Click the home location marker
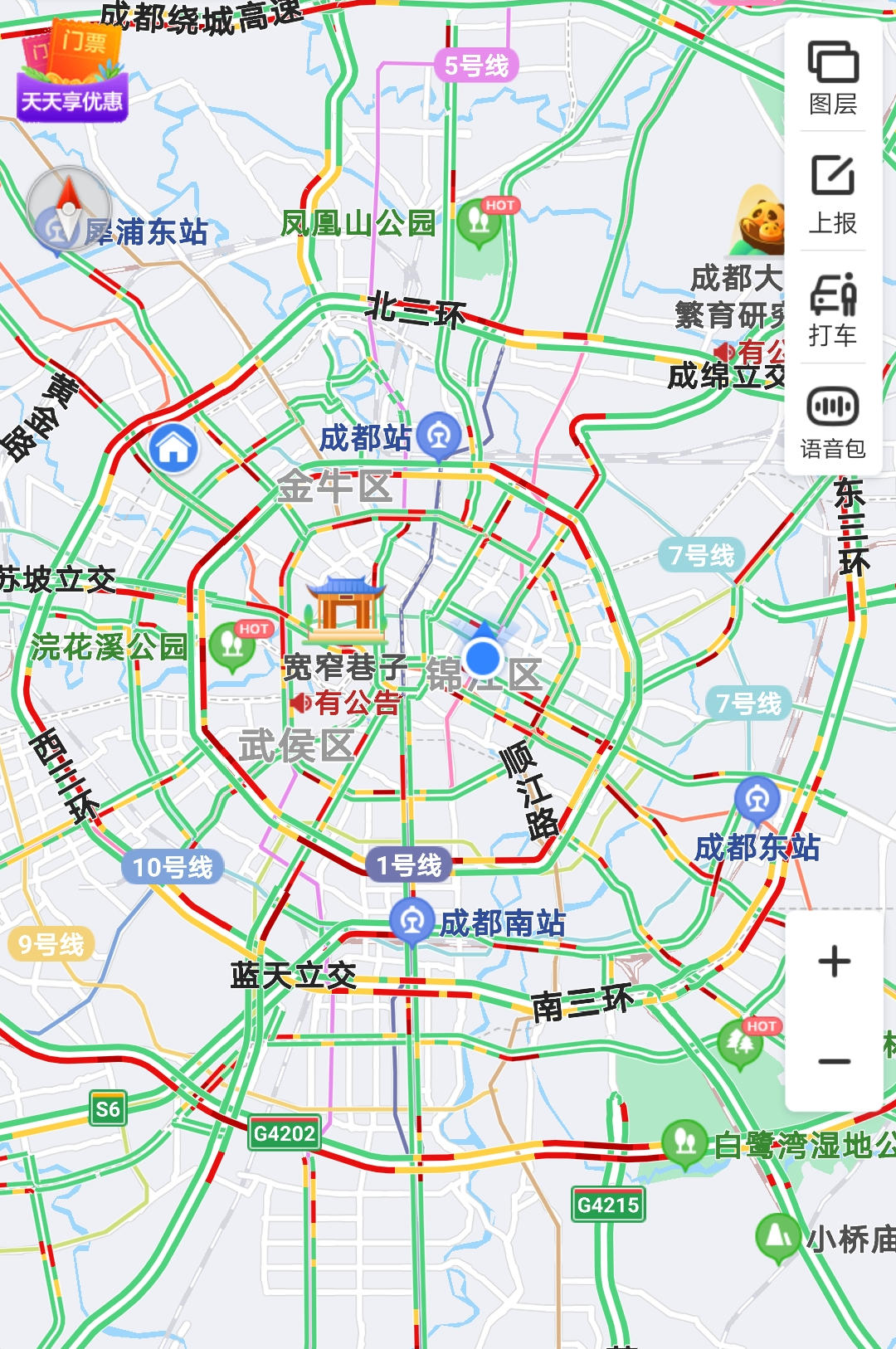Screen dimensions: 896x1349 tap(173, 446)
